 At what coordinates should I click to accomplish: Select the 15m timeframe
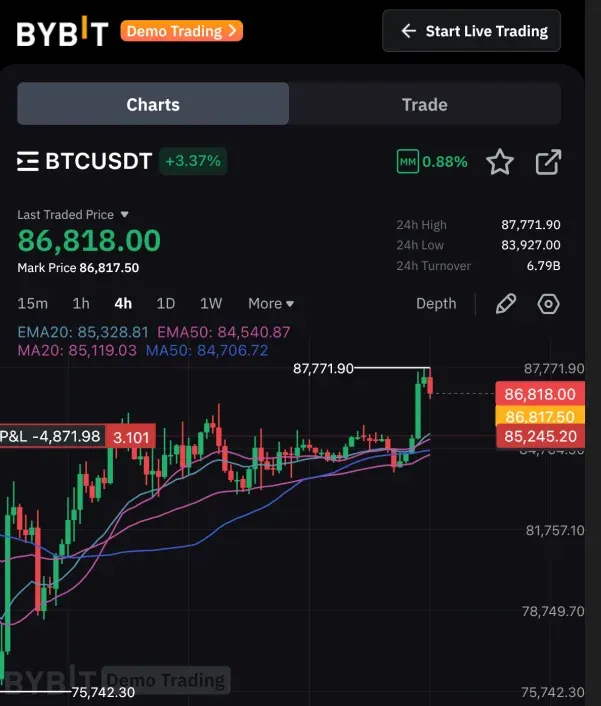point(33,303)
